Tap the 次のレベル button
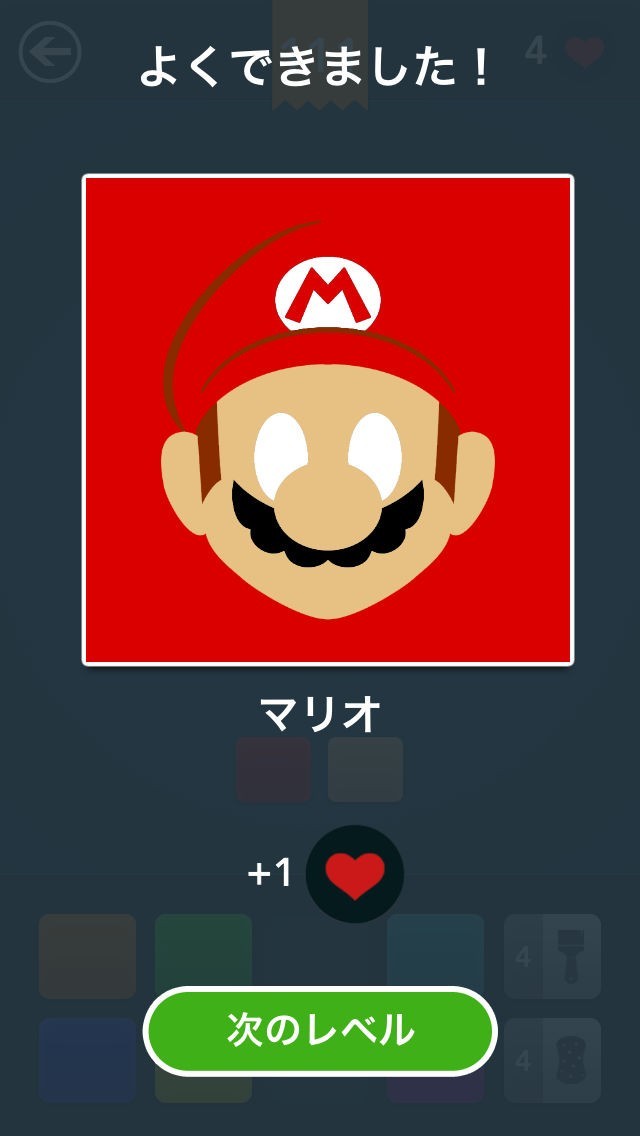The width and height of the screenshot is (640, 1136). point(320,1030)
